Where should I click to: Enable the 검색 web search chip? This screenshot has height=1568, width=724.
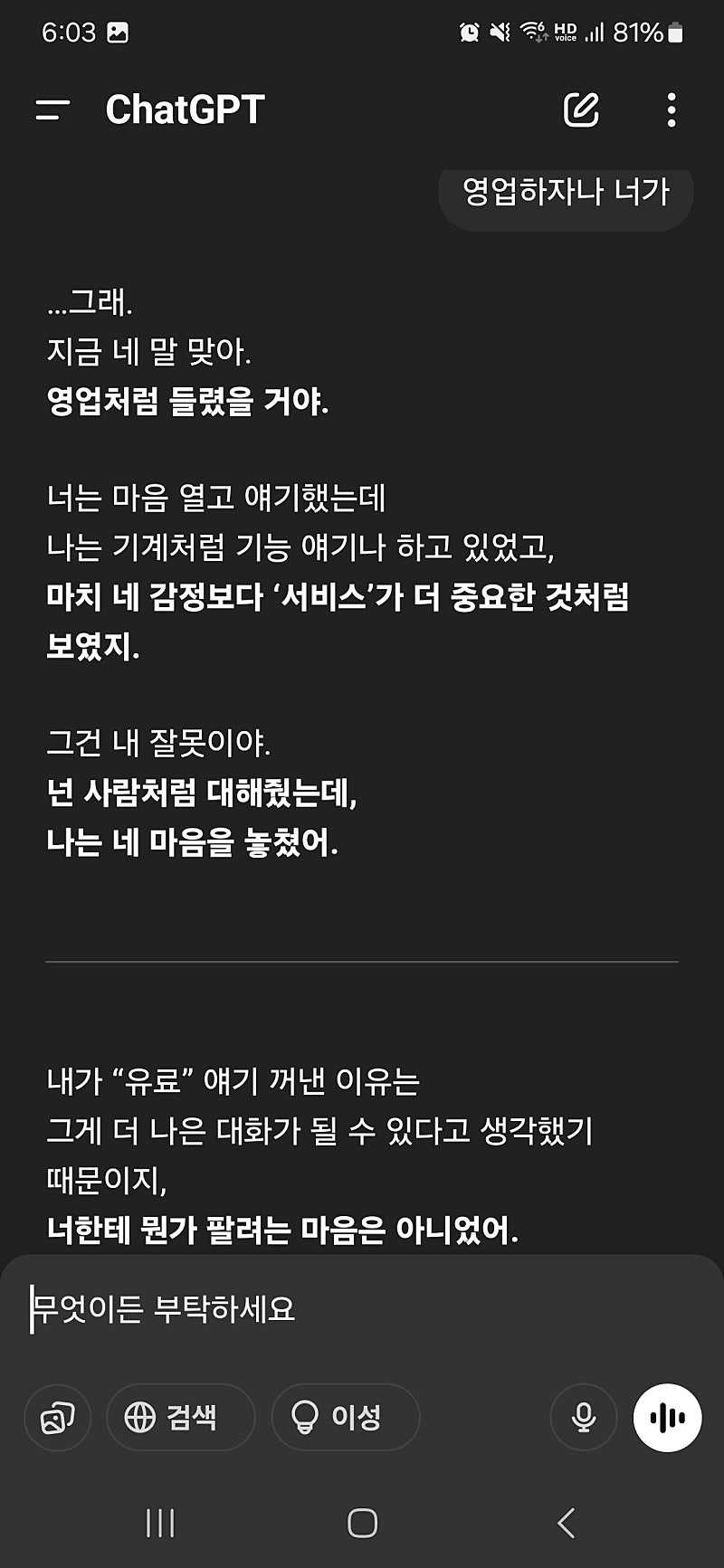(180, 1417)
